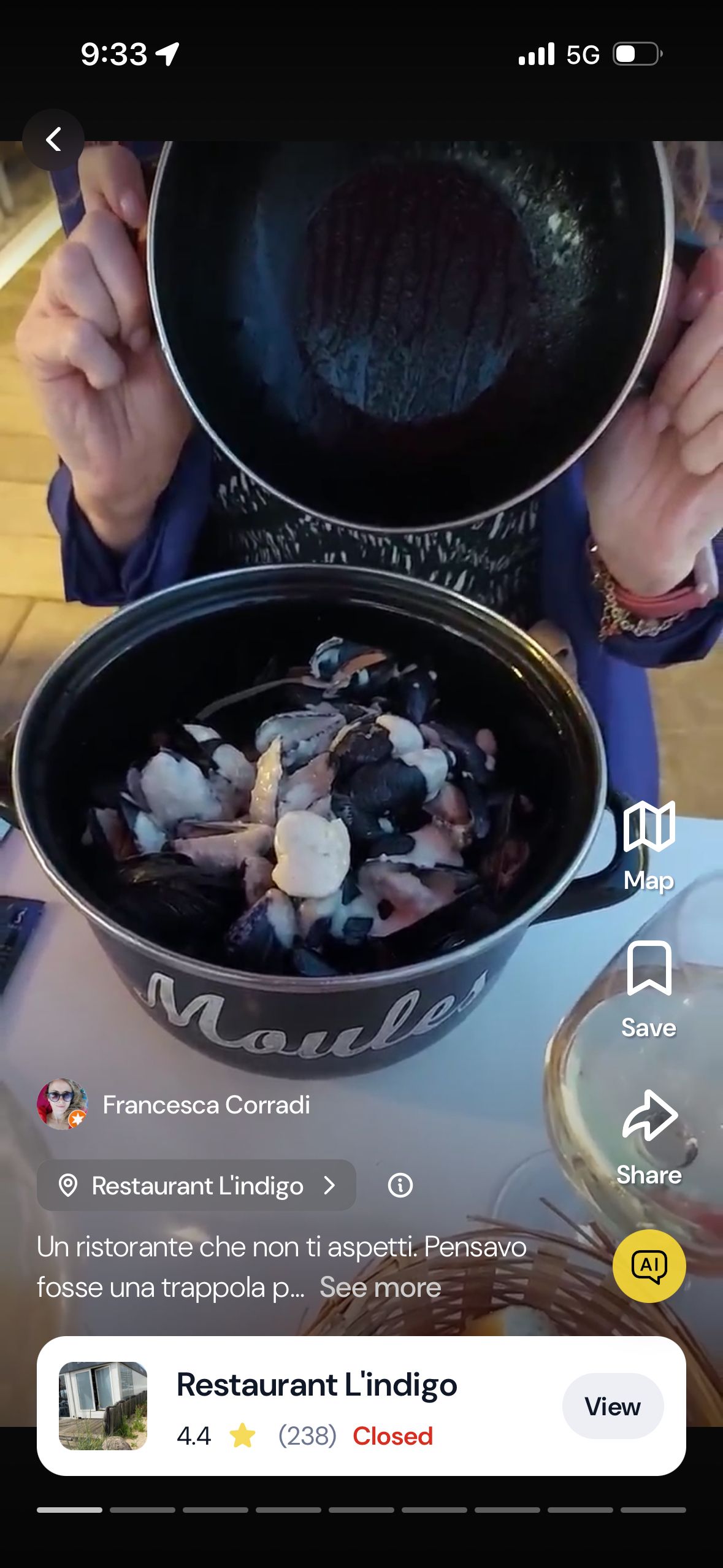Tap the Restaurant L'indigo location chip
This screenshot has width=723, height=1568.
[x=196, y=1185]
